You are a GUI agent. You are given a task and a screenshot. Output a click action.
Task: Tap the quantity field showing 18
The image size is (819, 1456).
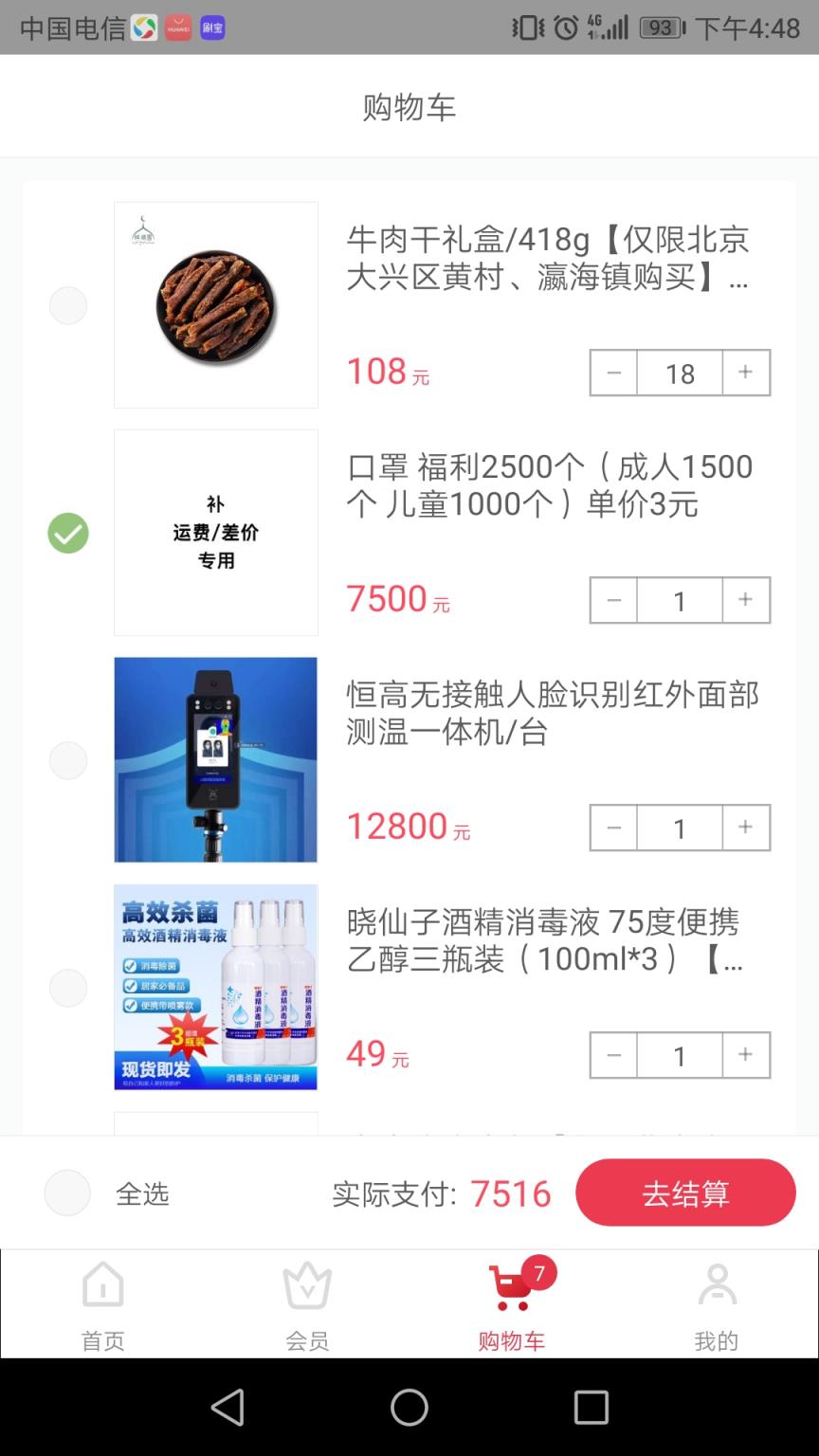[x=680, y=373]
